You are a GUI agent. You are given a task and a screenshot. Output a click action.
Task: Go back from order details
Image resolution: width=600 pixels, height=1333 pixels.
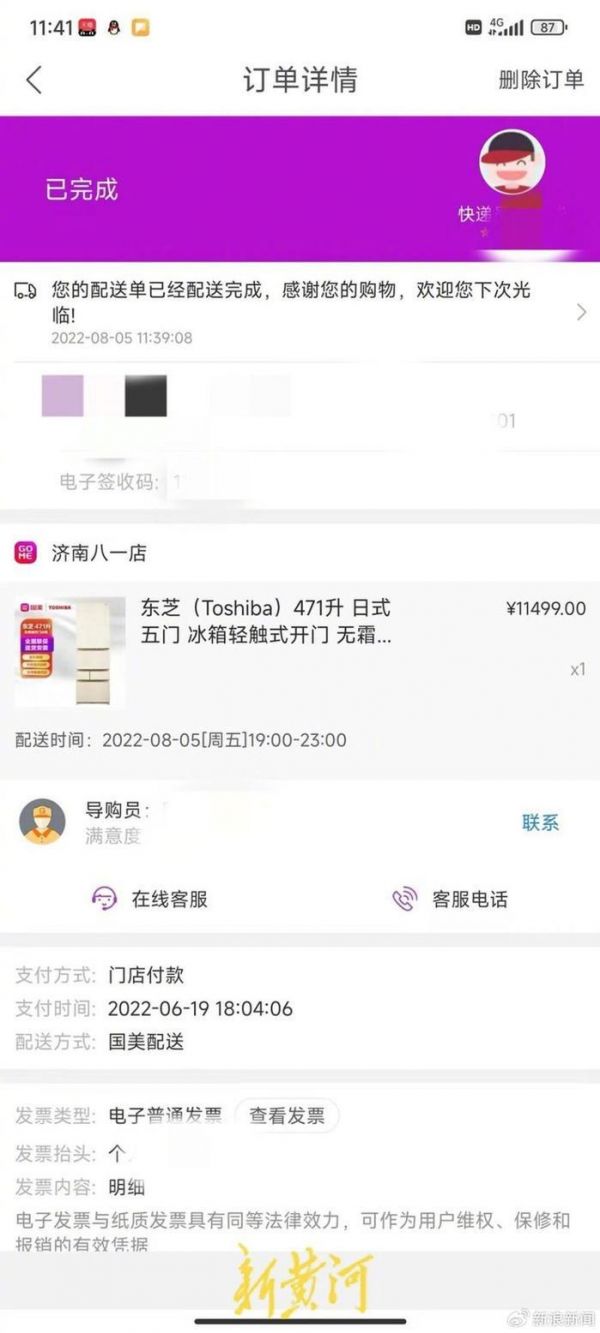pyautogui.click(x=34, y=80)
